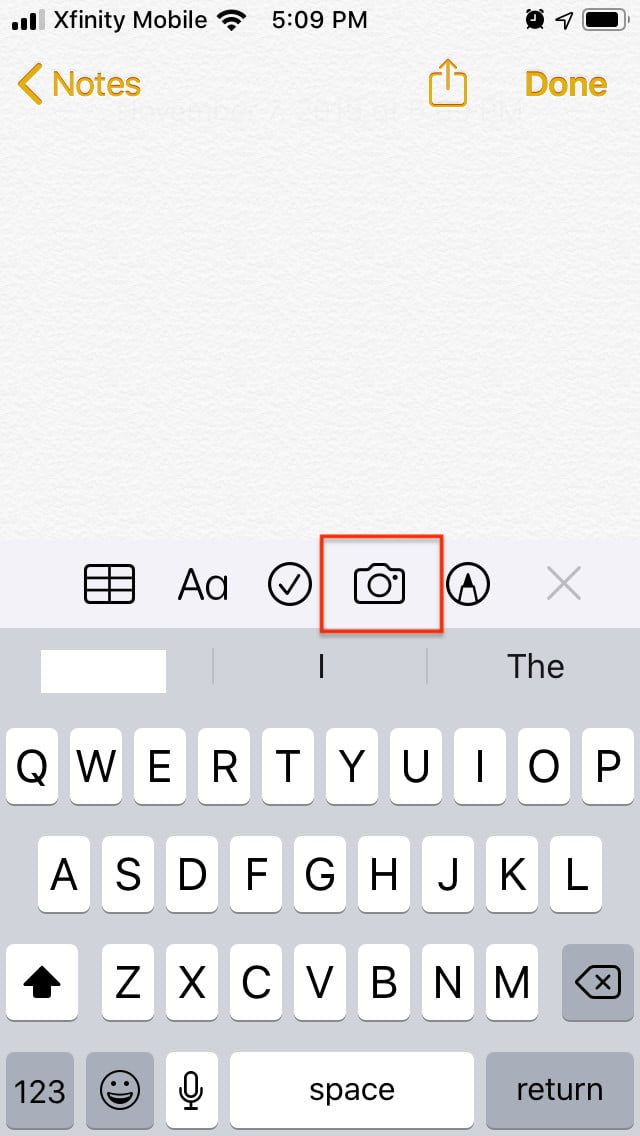The height and width of the screenshot is (1136, 640).
Task: Choose the suggestion "I"
Action: [321, 667]
